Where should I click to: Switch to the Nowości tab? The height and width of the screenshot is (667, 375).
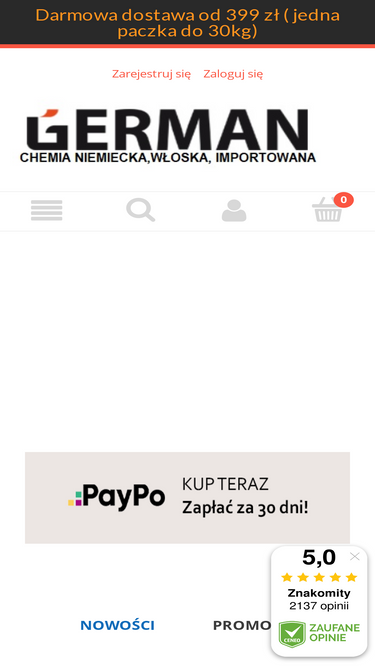(x=117, y=625)
